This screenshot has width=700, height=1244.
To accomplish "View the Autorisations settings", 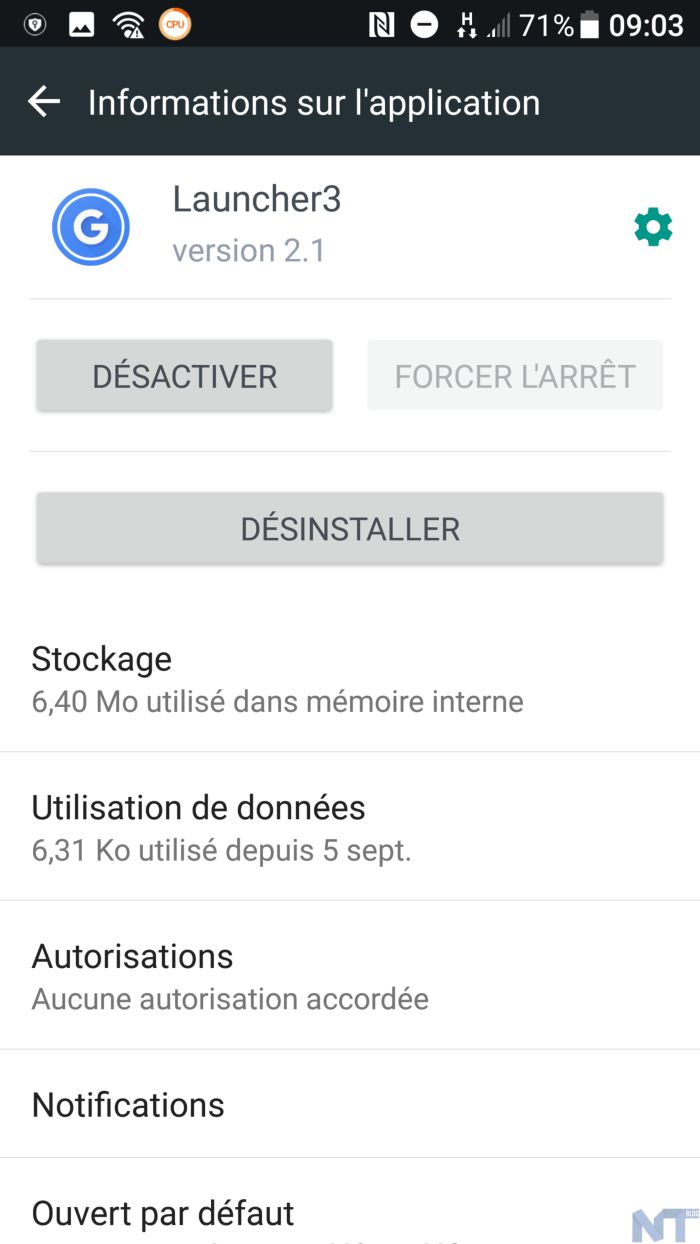I will tap(350, 975).
